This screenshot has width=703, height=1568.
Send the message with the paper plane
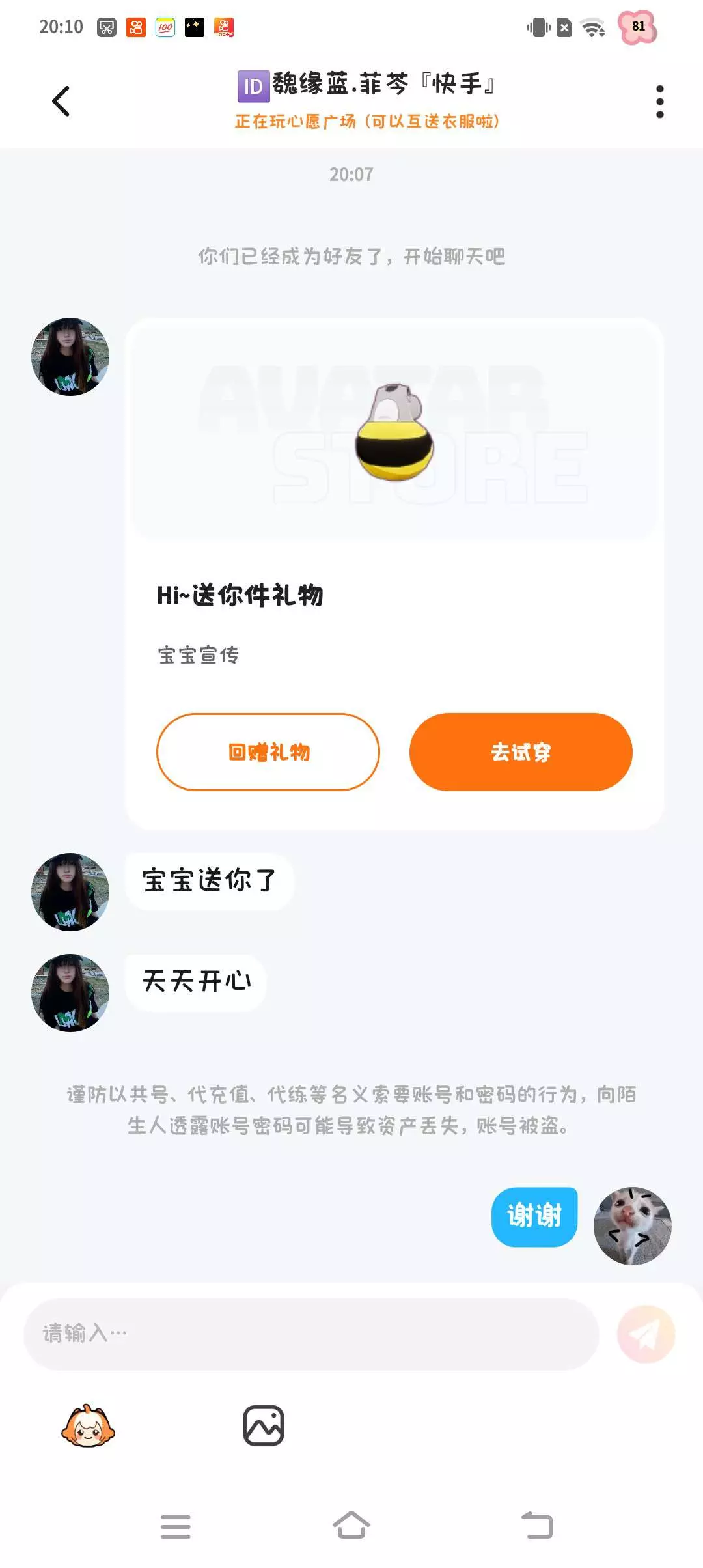click(646, 1334)
